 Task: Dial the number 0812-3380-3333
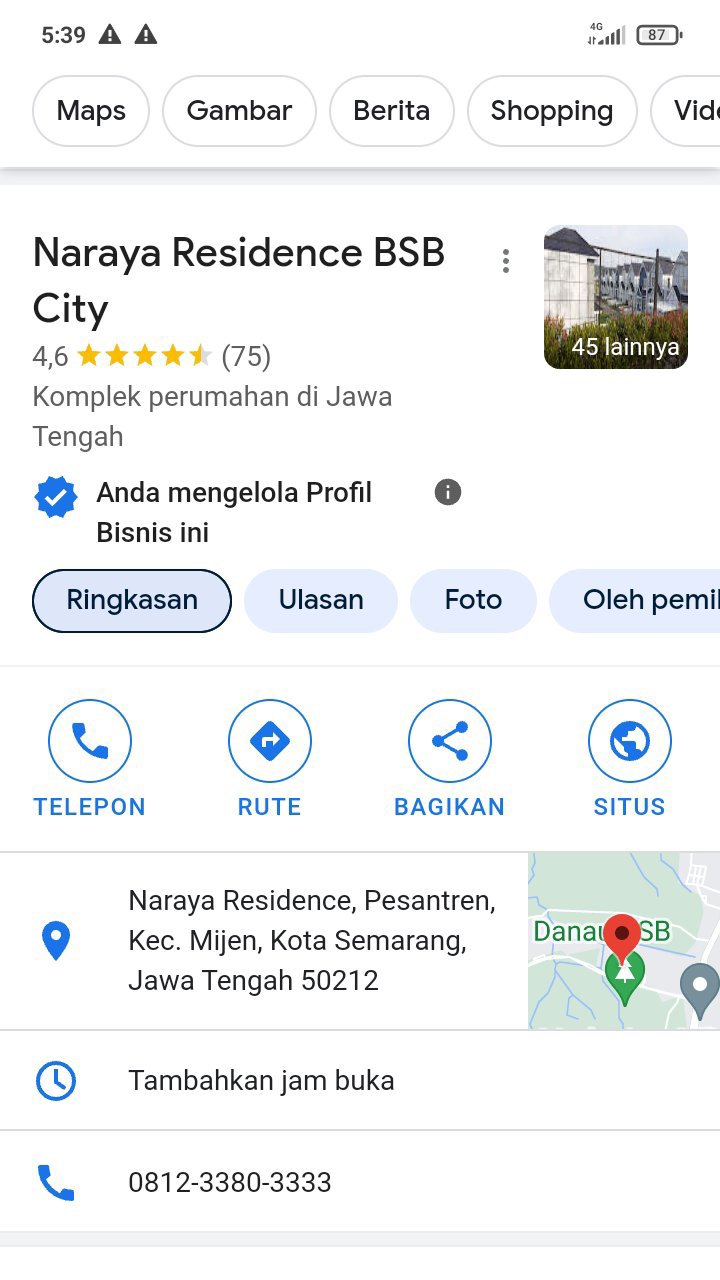(x=230, y=1183)
